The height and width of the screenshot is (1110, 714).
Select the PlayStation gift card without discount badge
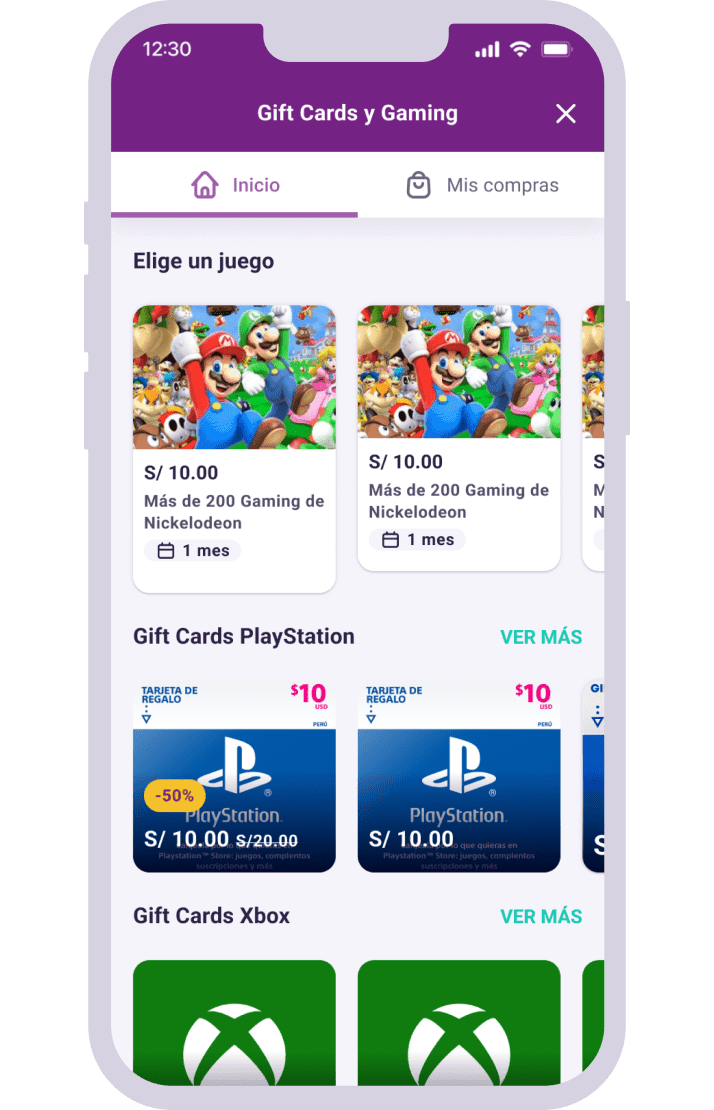[x=458, y=776]
